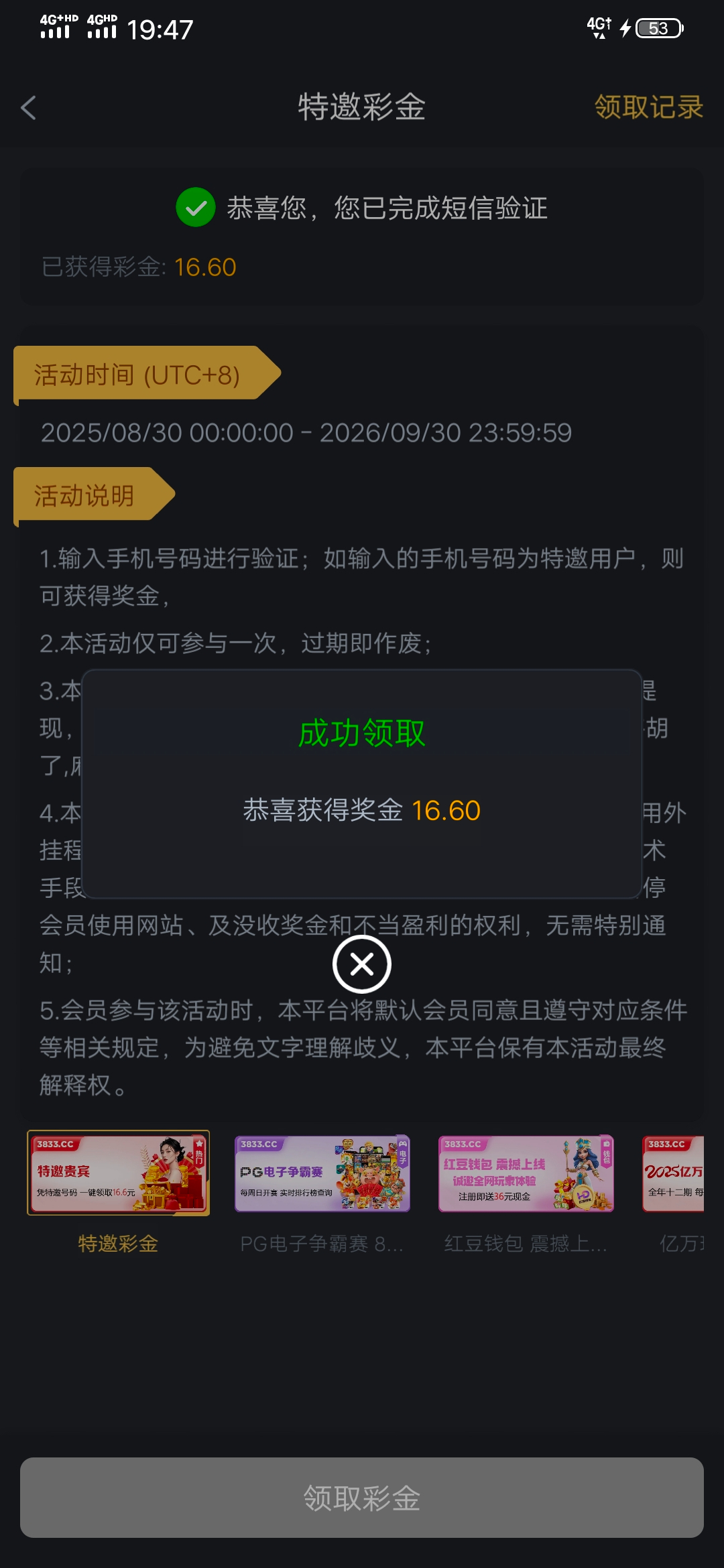724x1568 pixels.
Task: Select the 特邀彩金 promotion card
Action: point(118,1173)
